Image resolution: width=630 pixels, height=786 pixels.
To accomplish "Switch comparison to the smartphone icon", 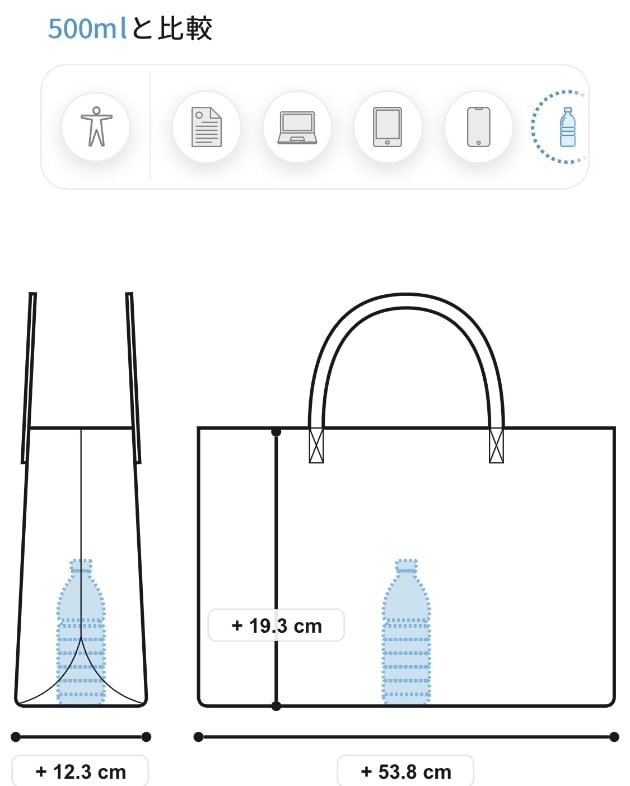I will 478,127.
